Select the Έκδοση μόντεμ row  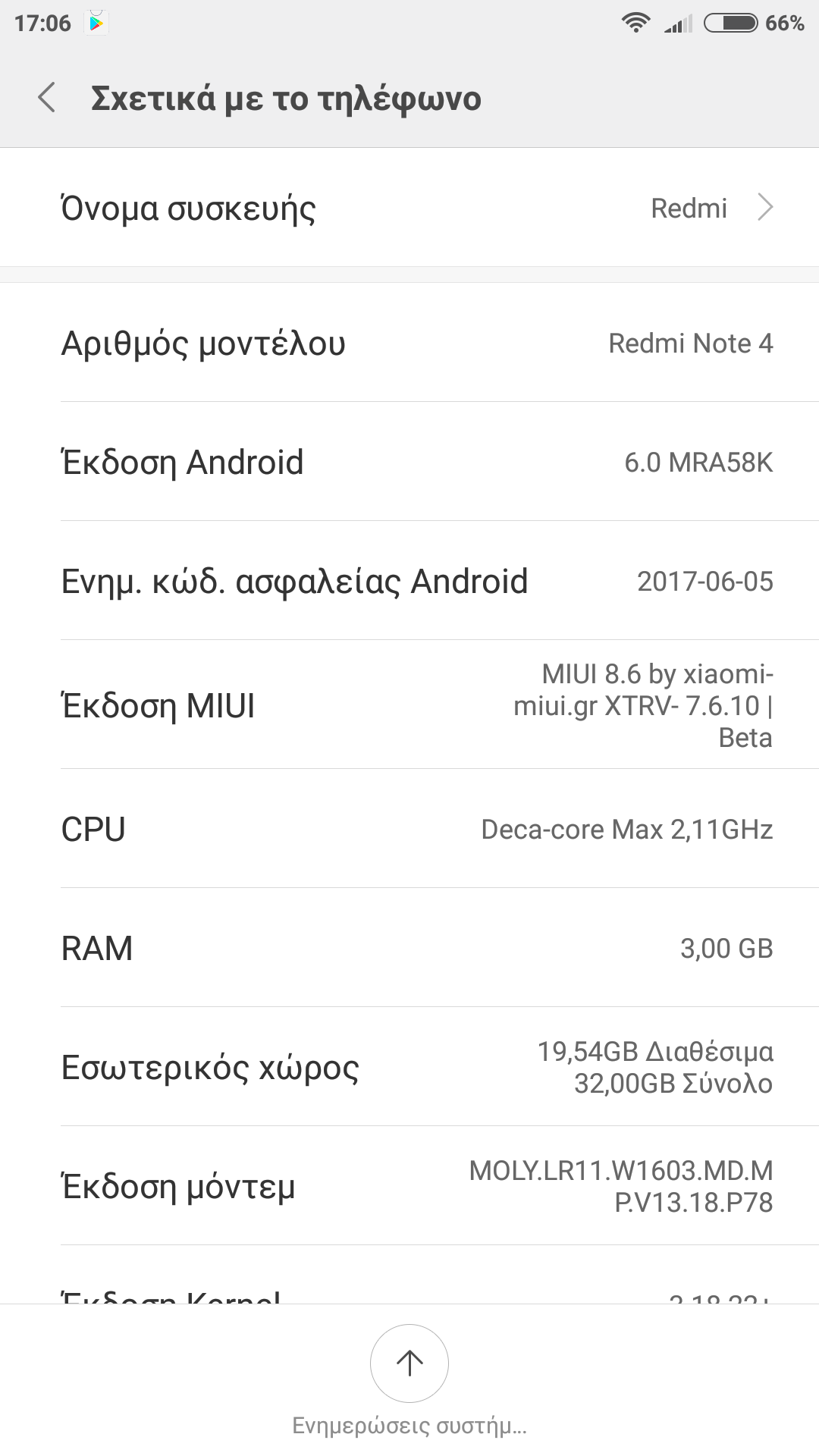pyautogui.click(x=409, y=1186)
